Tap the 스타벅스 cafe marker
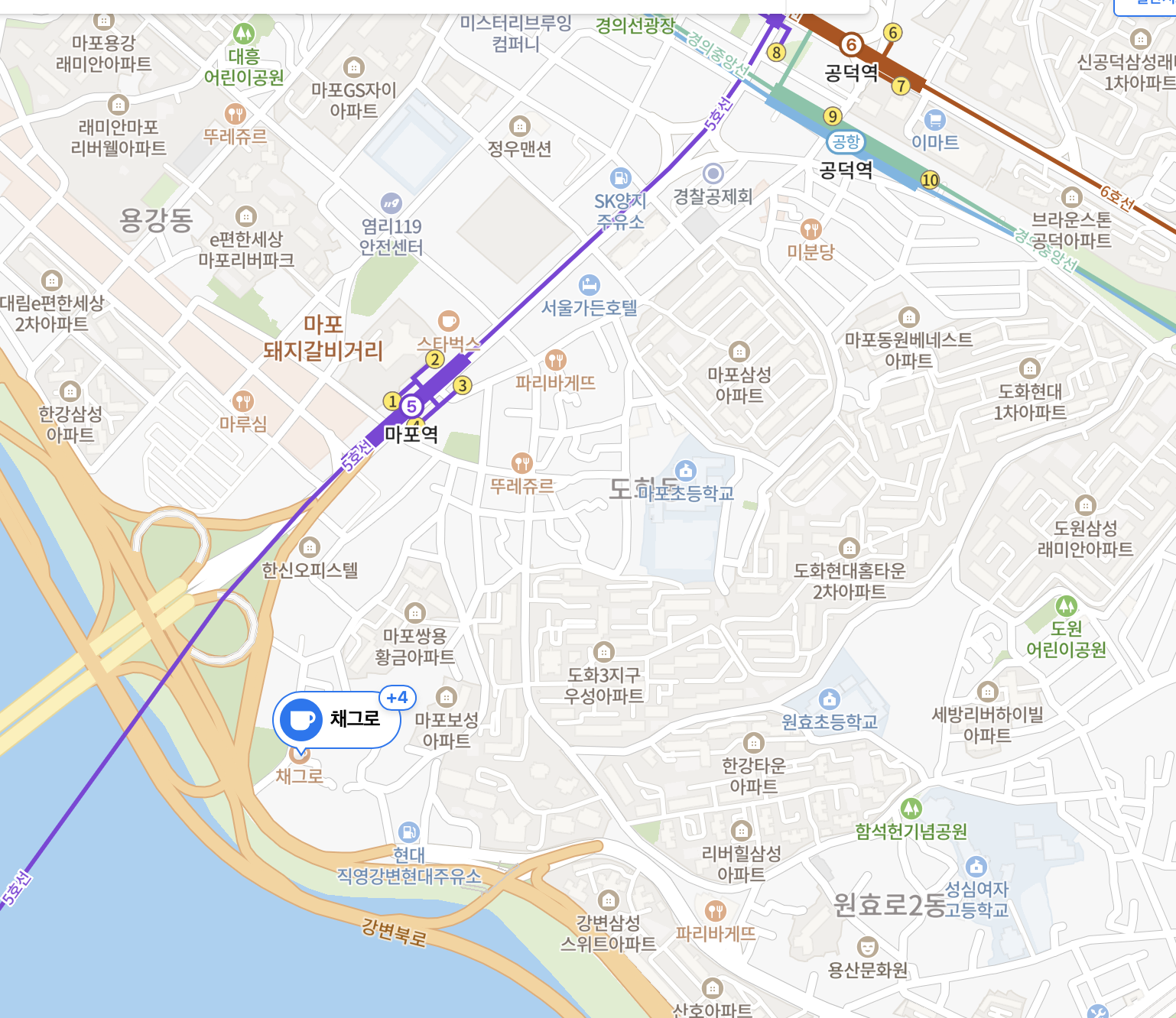1176x1018 pixels. tap(449, 321)
